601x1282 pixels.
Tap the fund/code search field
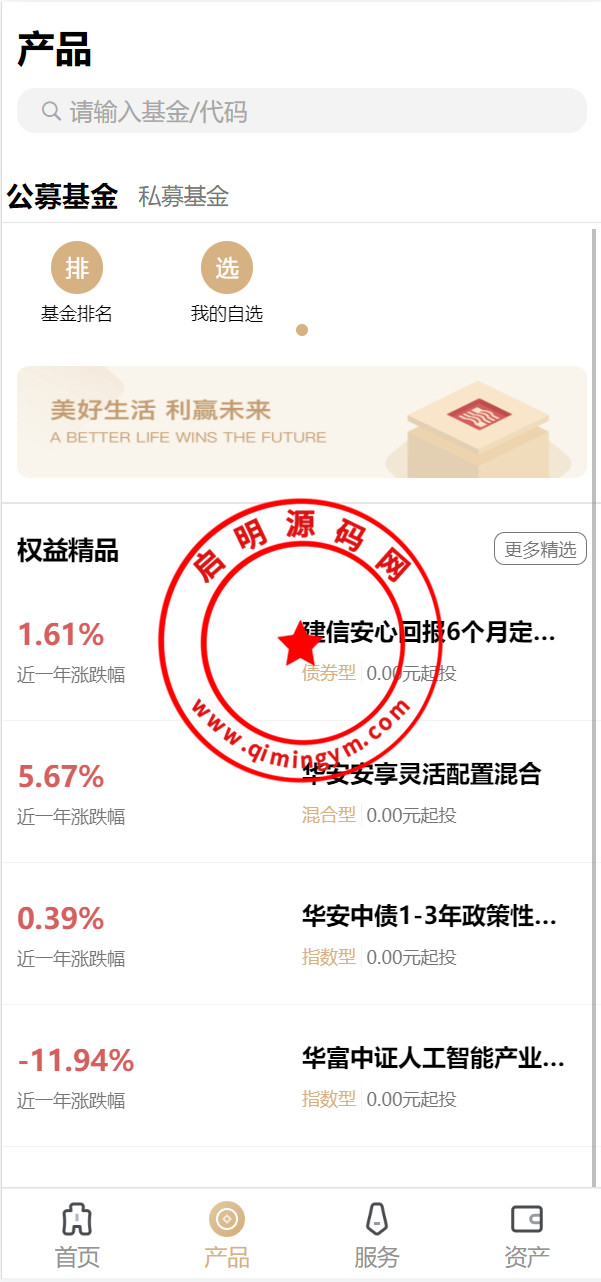click(x=300, y=111)
